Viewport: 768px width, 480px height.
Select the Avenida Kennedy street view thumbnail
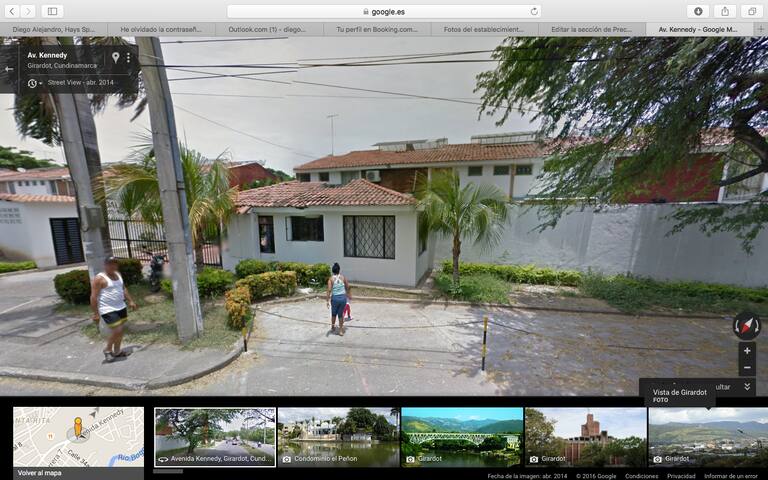215,436
